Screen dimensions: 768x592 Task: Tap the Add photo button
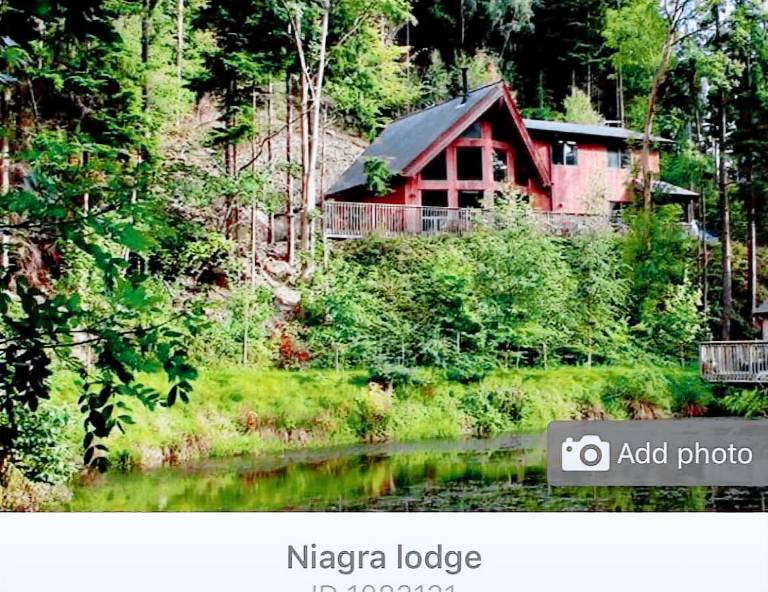(658, 454)
